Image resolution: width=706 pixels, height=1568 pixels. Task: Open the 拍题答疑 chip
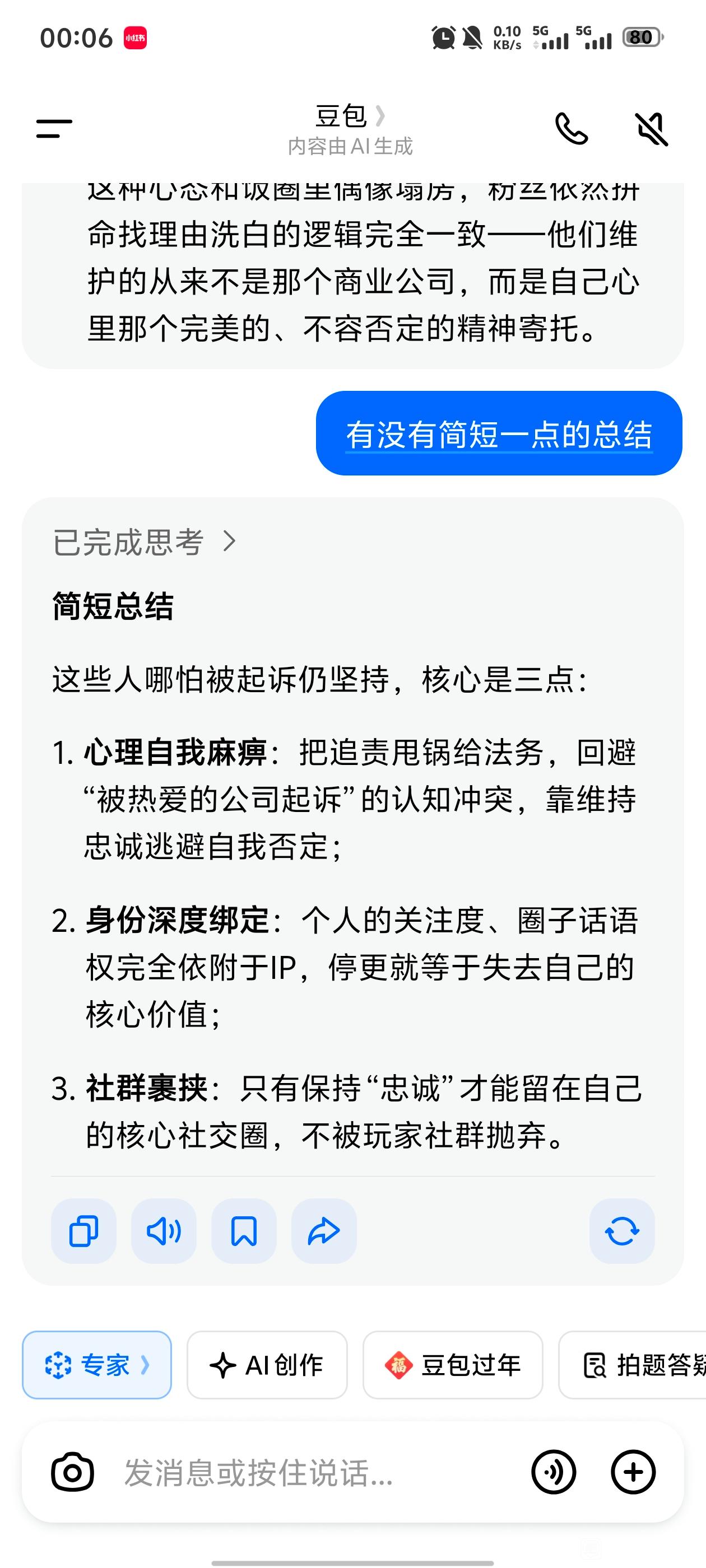[x=632, y=1365]
